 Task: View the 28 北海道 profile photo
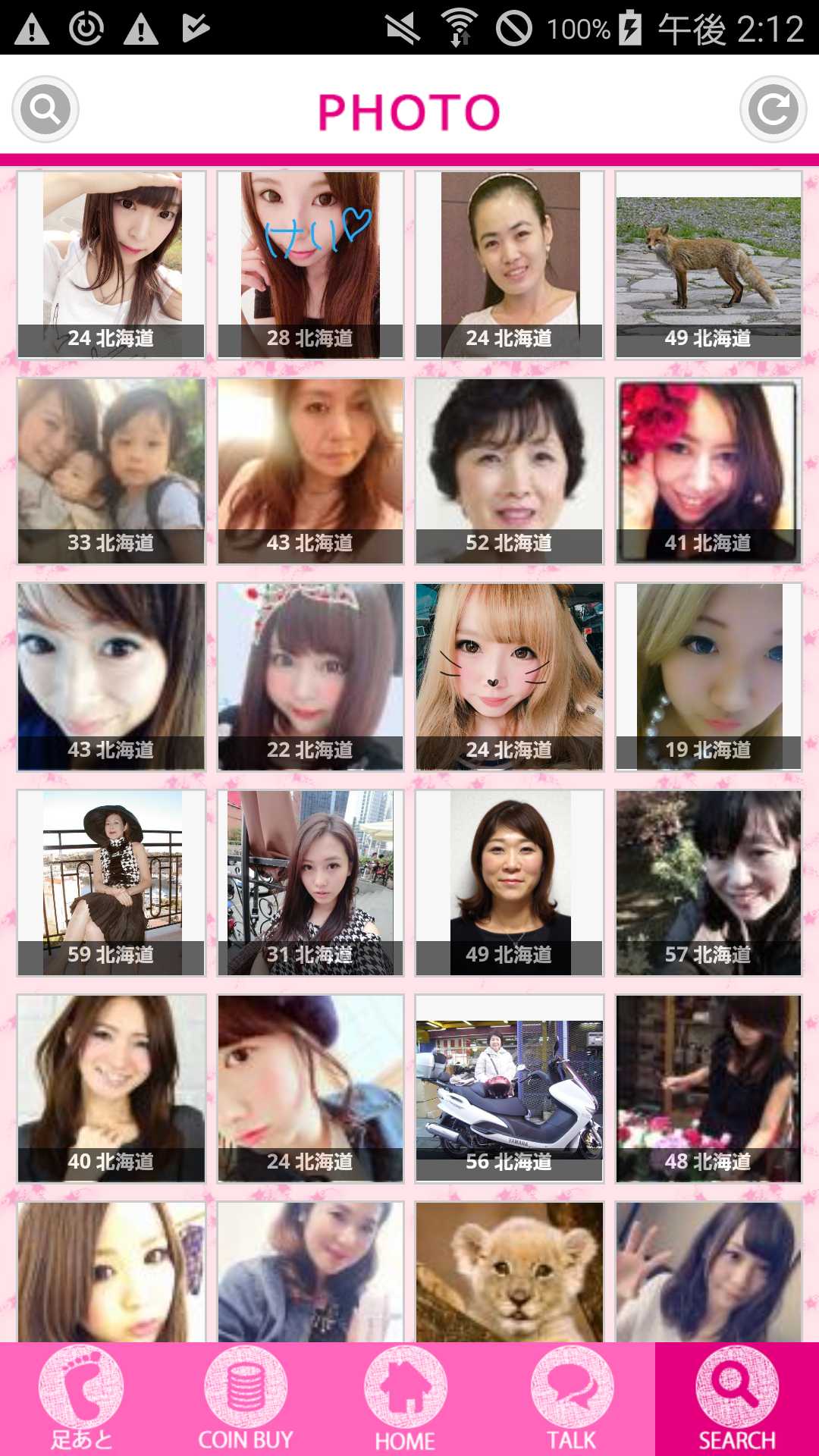coord(310,264)
